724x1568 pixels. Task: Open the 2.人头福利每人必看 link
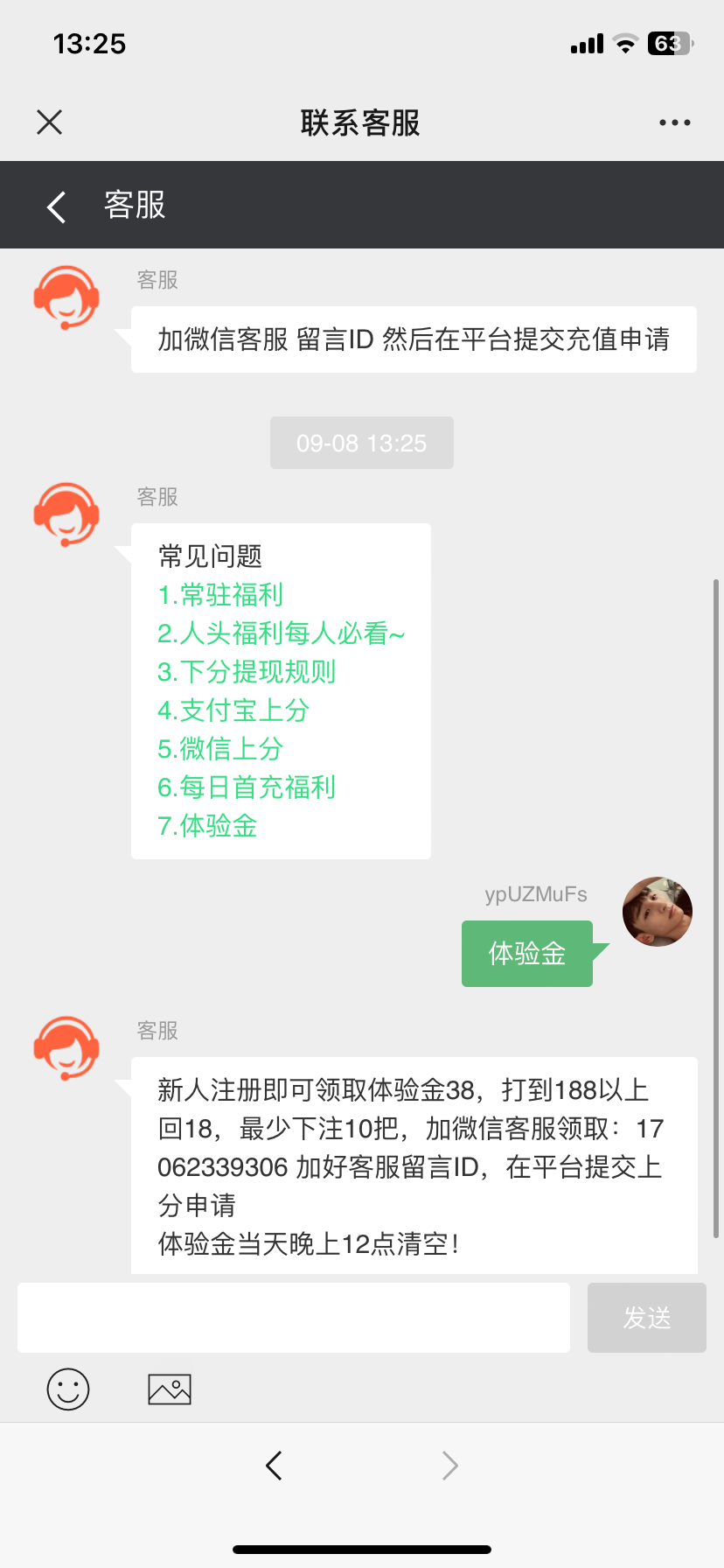(x=281, y=633)
